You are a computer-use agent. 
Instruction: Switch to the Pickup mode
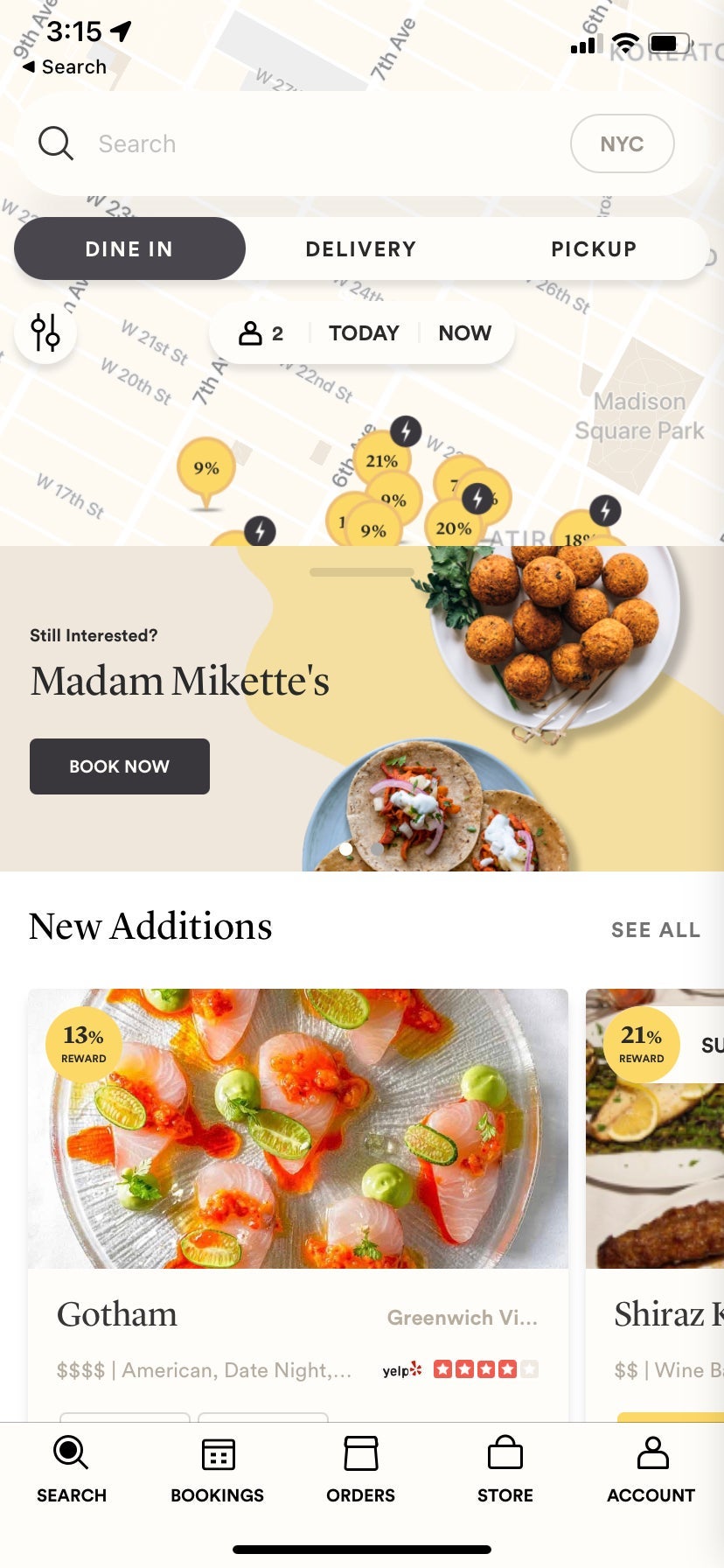click(594, 248)
